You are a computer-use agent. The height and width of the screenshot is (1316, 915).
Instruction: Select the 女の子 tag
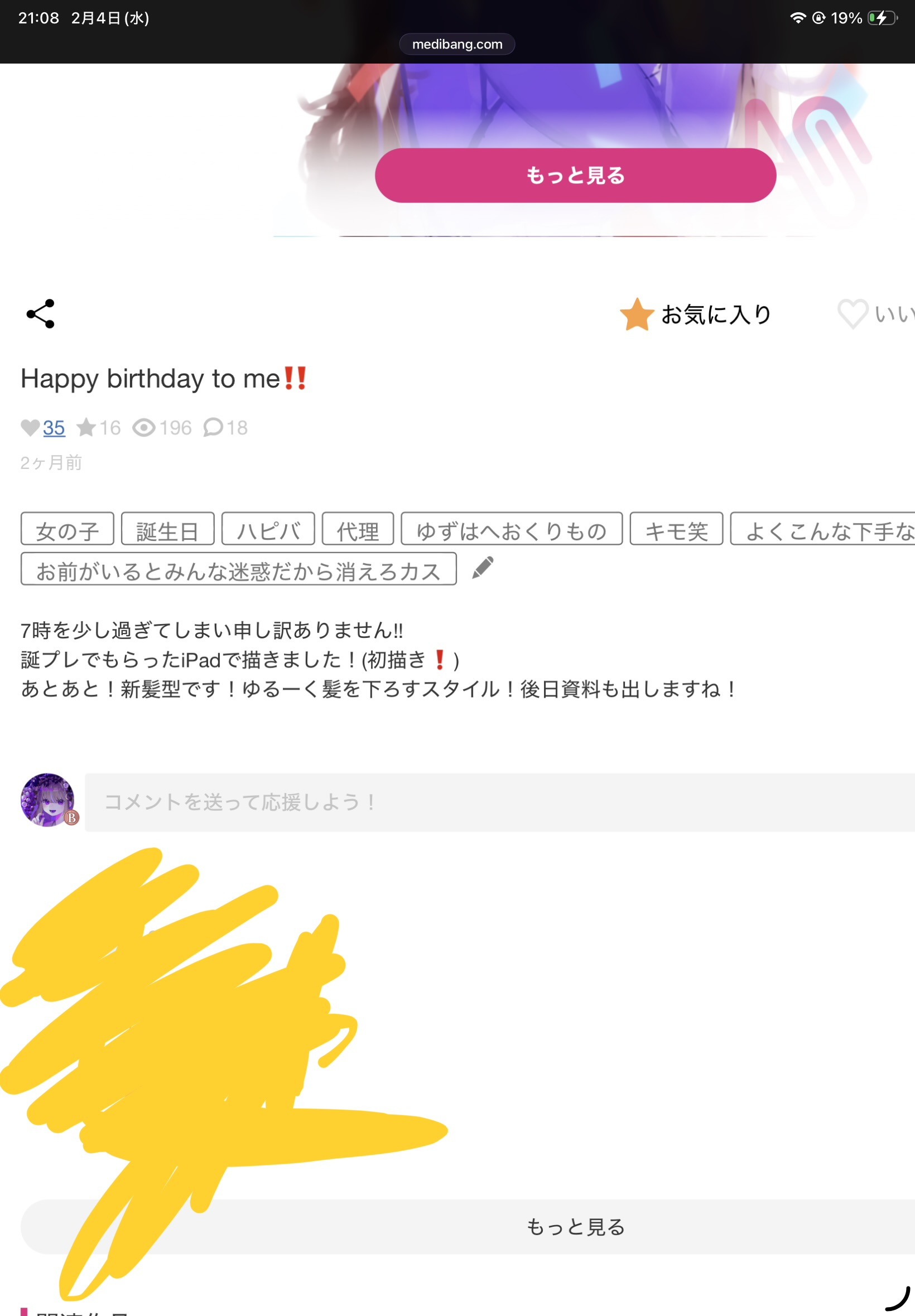67,529
